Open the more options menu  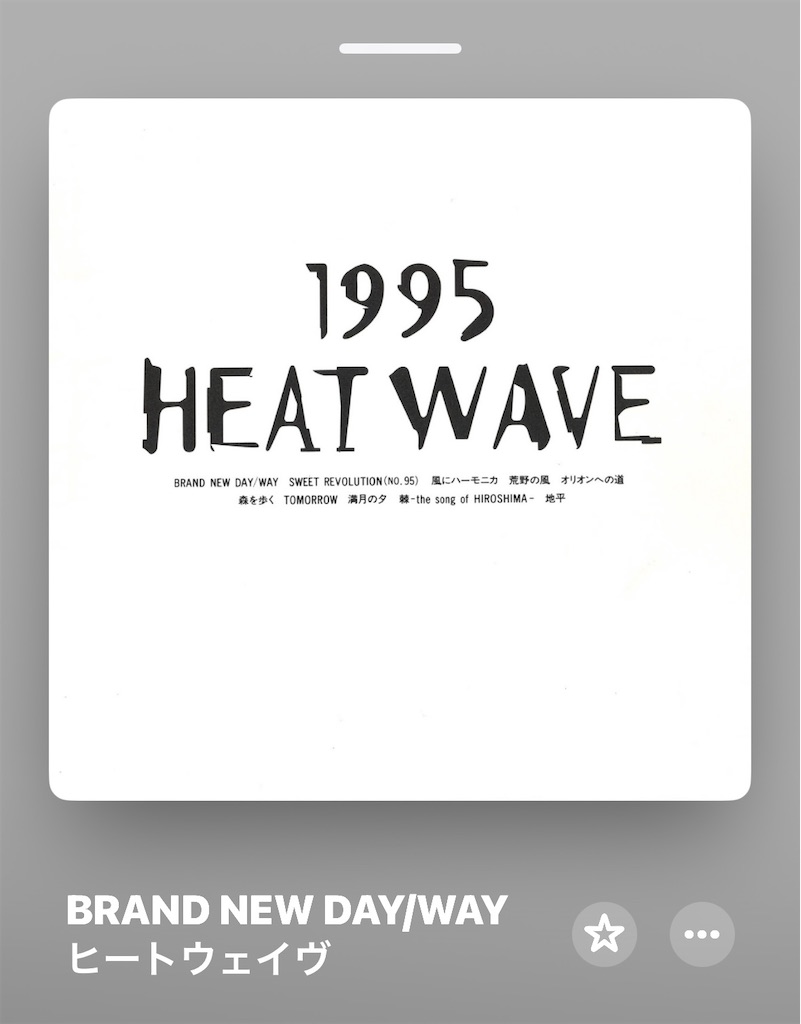(x=701, y=934)
